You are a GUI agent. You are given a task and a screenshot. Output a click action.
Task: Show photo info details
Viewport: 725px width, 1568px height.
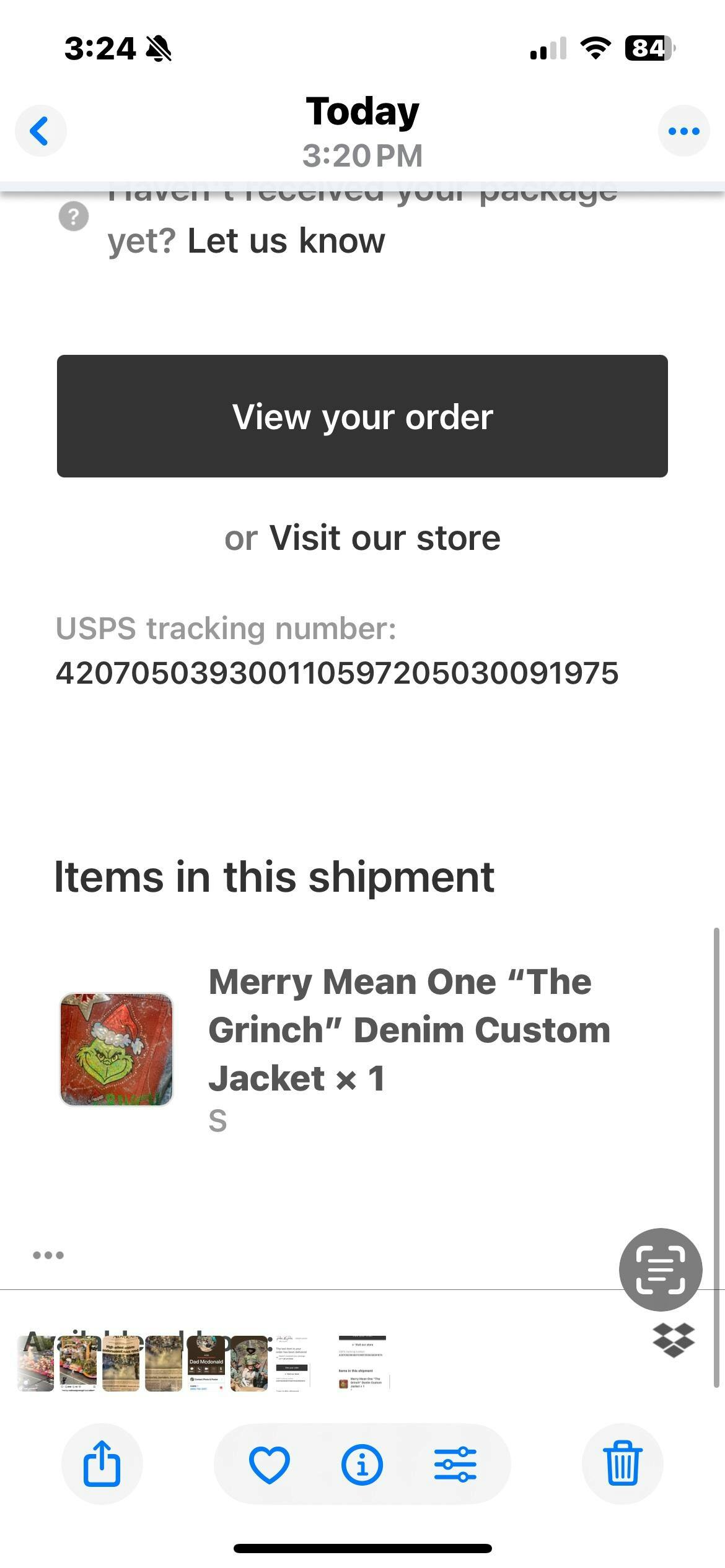(x=362, y=1464)
